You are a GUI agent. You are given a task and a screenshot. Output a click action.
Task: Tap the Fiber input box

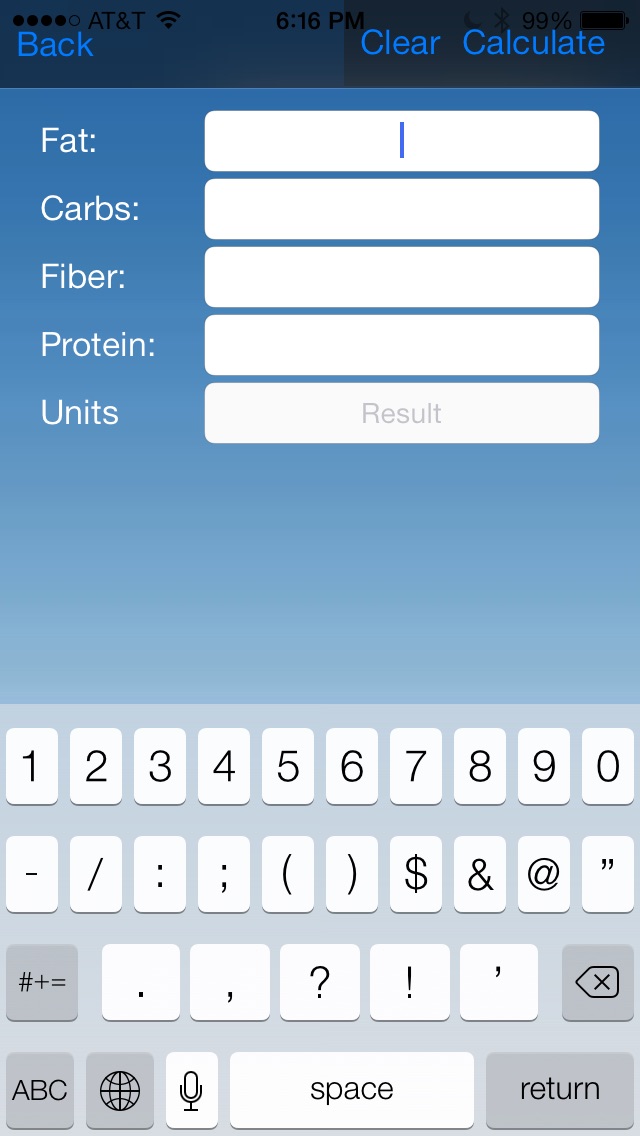401,277
